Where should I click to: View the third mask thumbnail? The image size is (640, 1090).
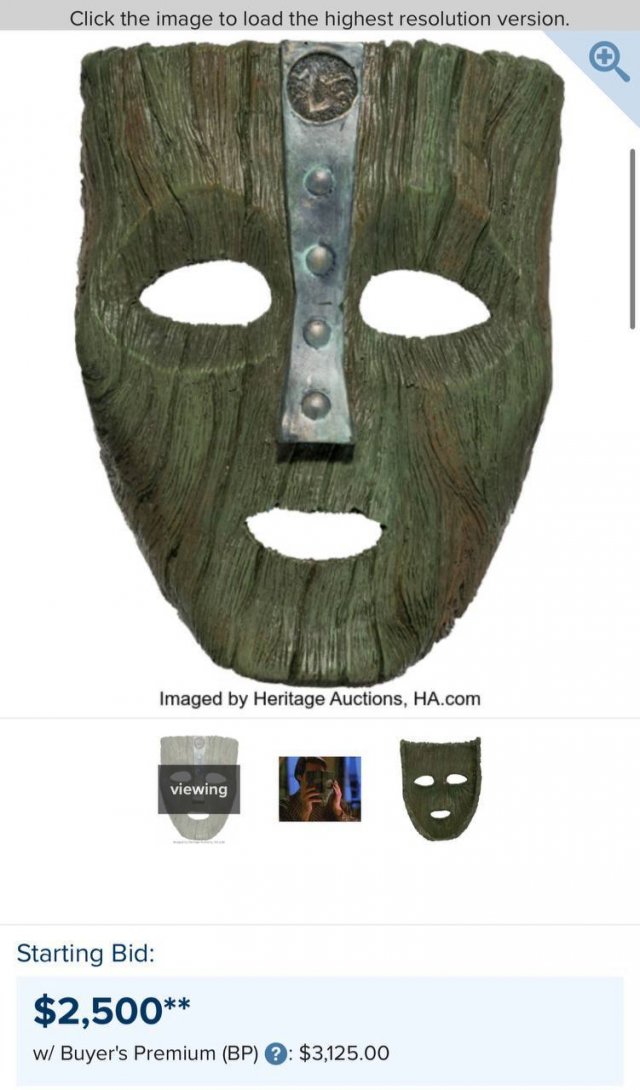click(x=440, y=789)
